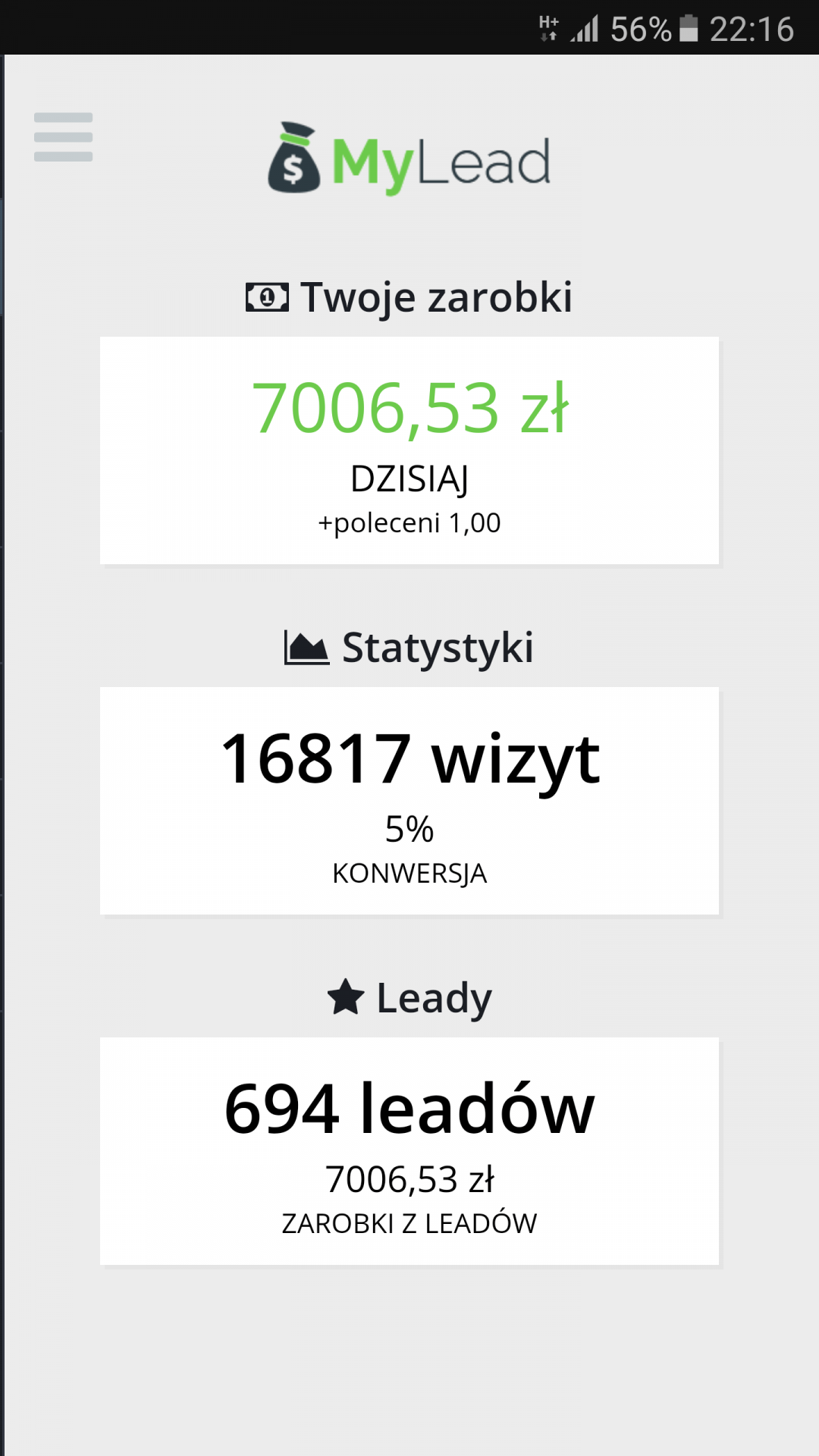819x1456 pixels.
Task: Open the Twoje zarobki earnings card
Action: (409, 450)
